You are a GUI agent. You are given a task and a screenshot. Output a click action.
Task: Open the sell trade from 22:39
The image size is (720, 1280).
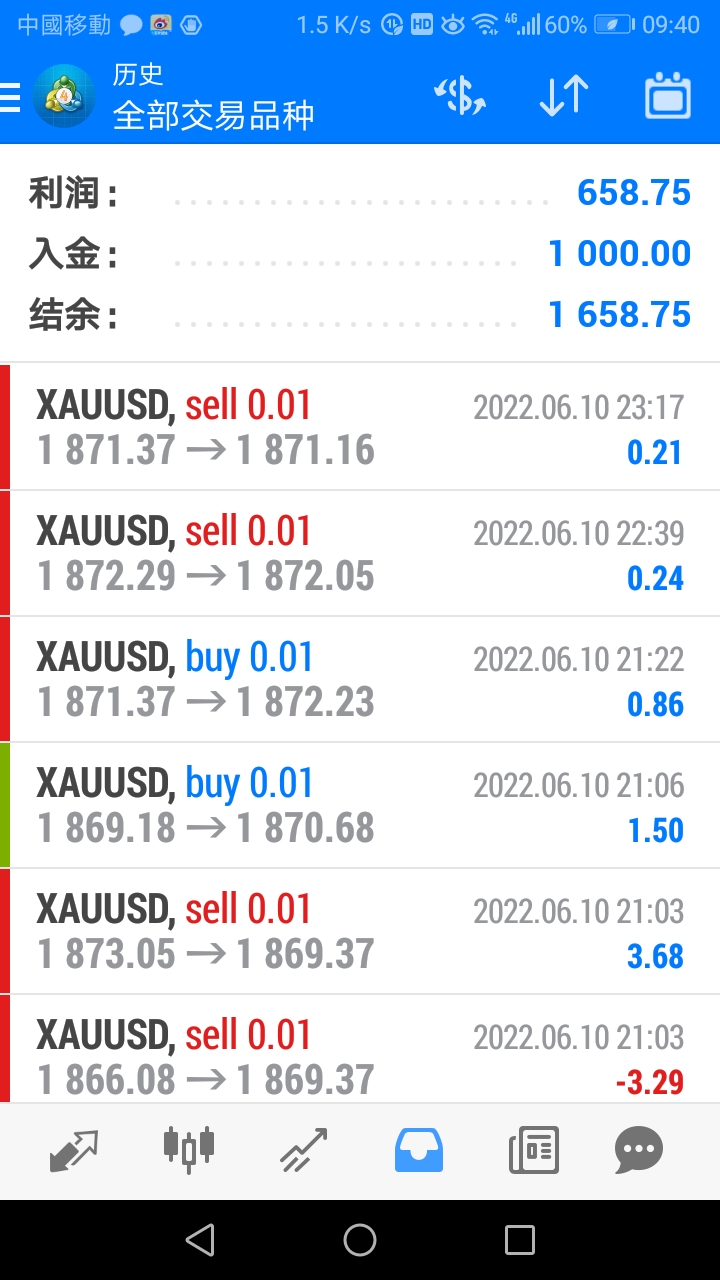coord(360,554)
